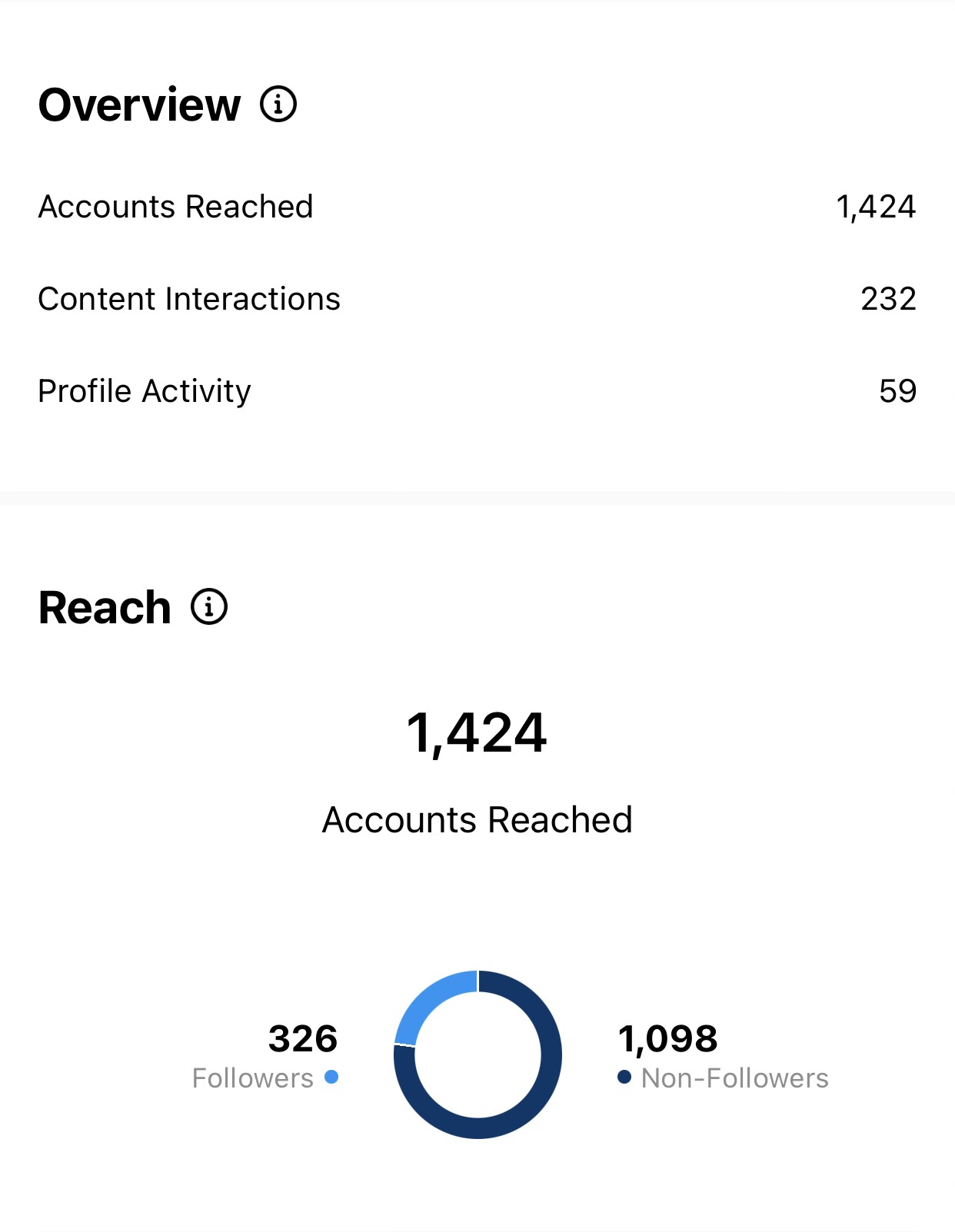Open the info icon next to Overview
This screenshot has height=1232, width=955.
pyautogui.click(x=278, y=104)
